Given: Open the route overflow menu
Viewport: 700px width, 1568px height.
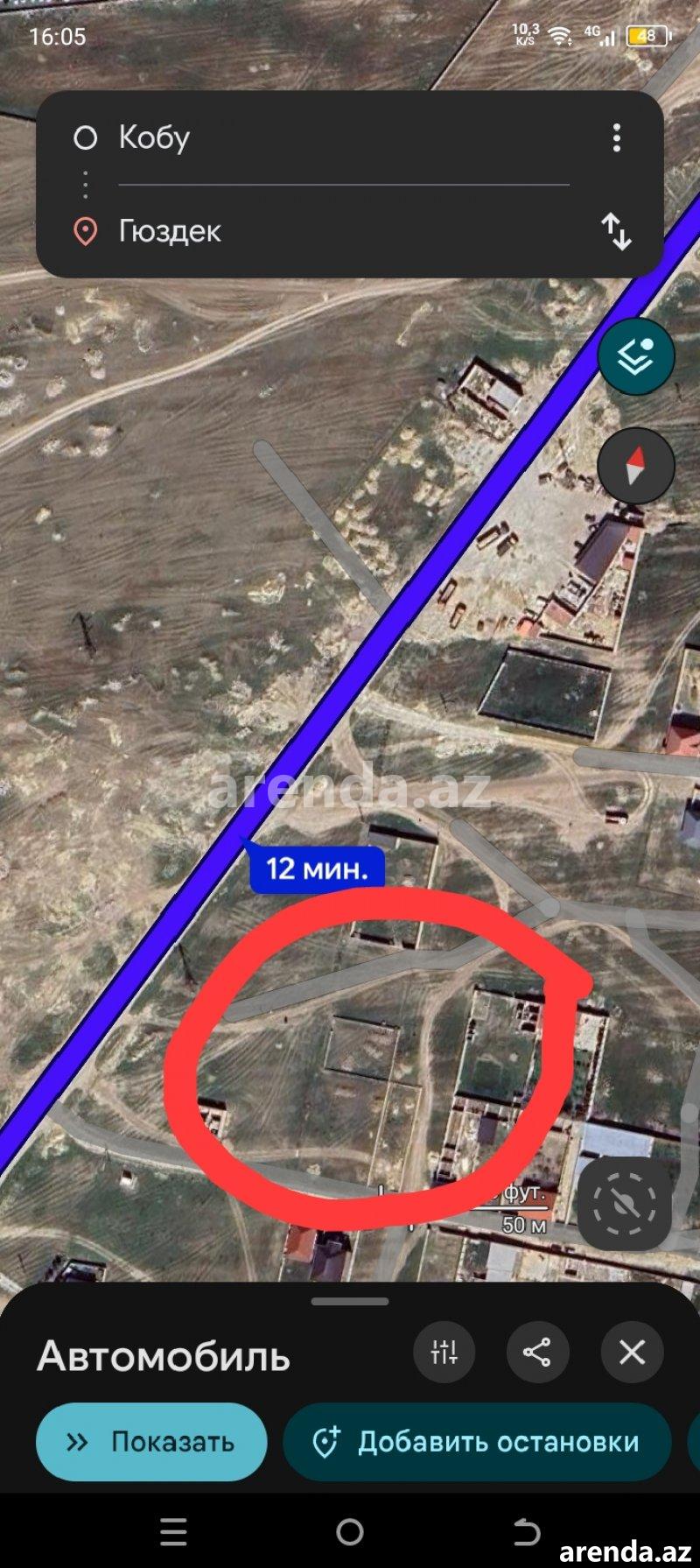Looking at the screenshot, I should coord(617,137).
